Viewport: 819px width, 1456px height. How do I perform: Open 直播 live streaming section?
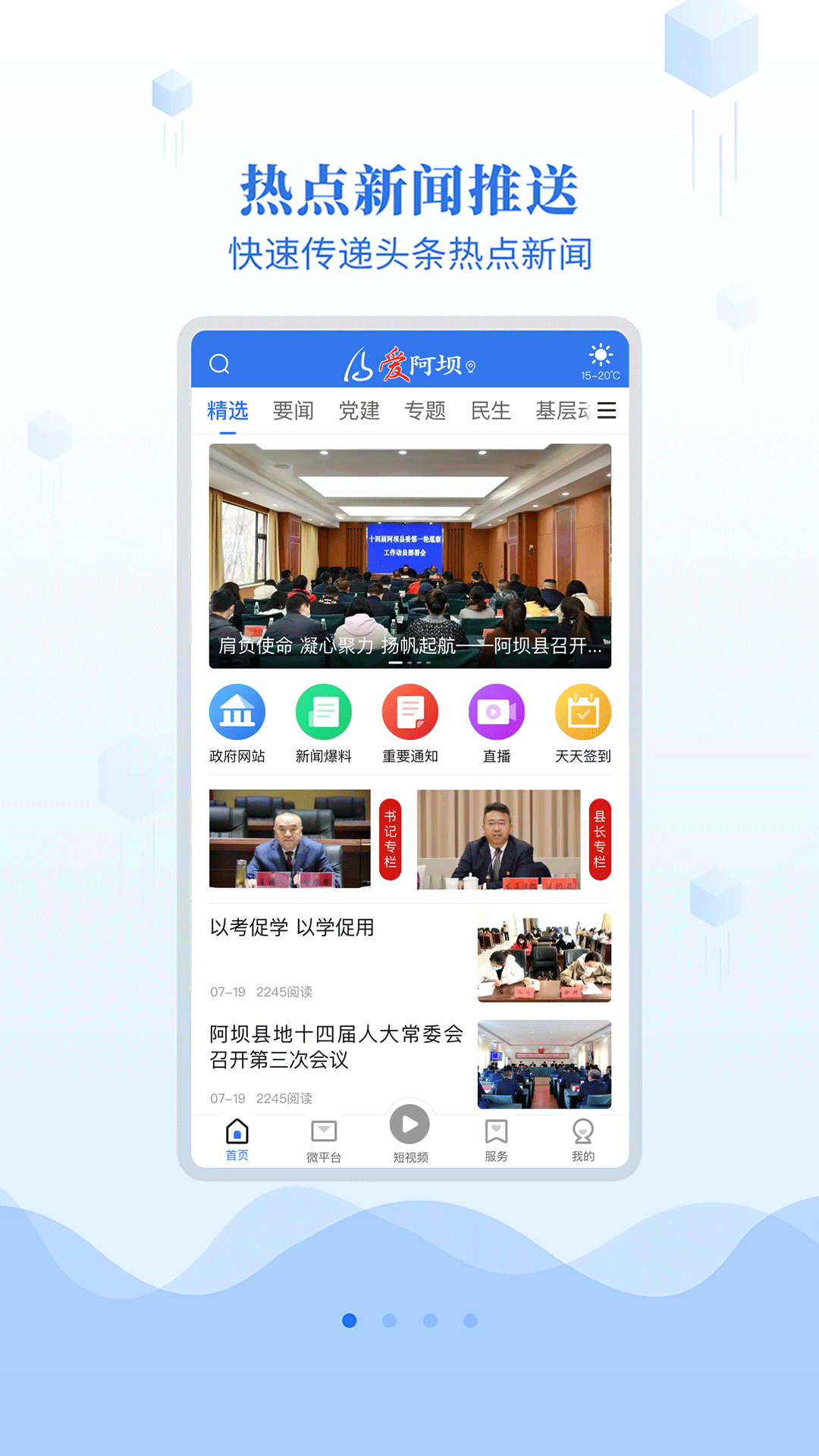[x=497, y=720]
